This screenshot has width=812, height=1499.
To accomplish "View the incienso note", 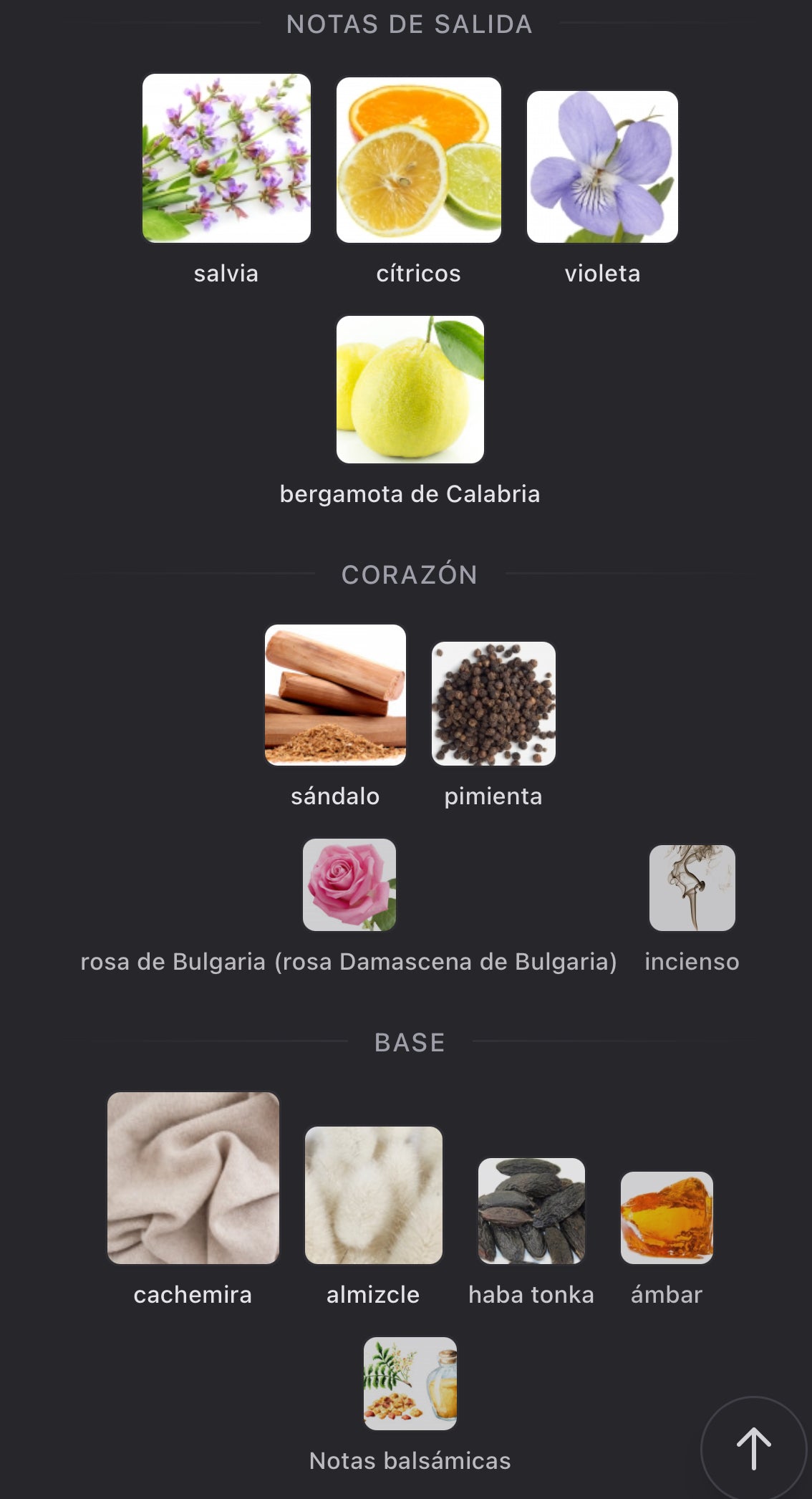I will coord(692,888).
